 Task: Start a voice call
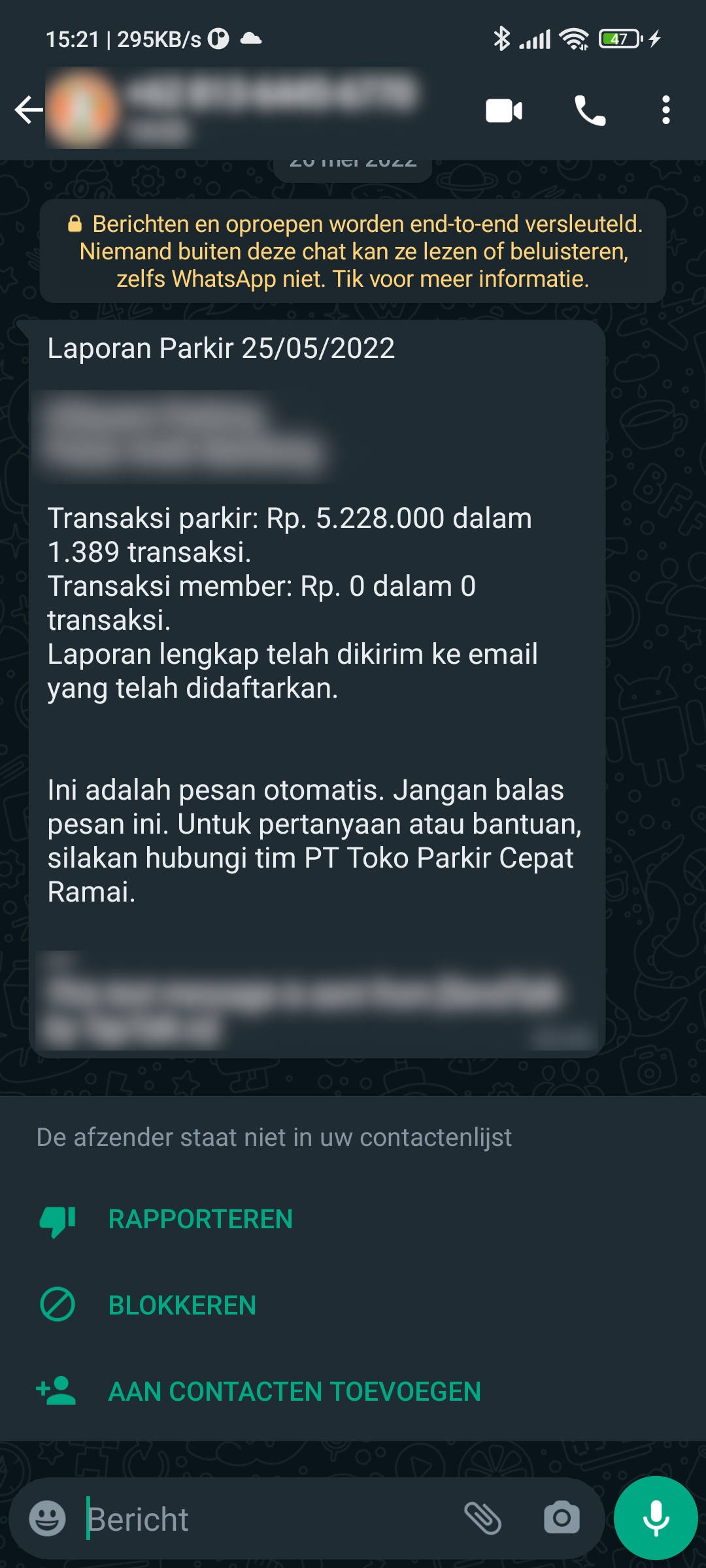point(590,110)
